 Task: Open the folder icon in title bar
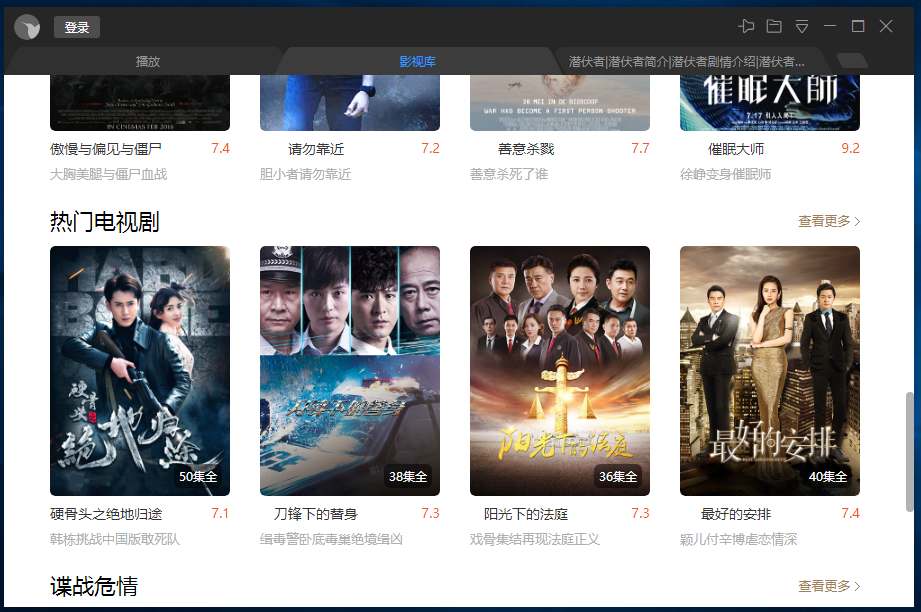coord(774,26)
